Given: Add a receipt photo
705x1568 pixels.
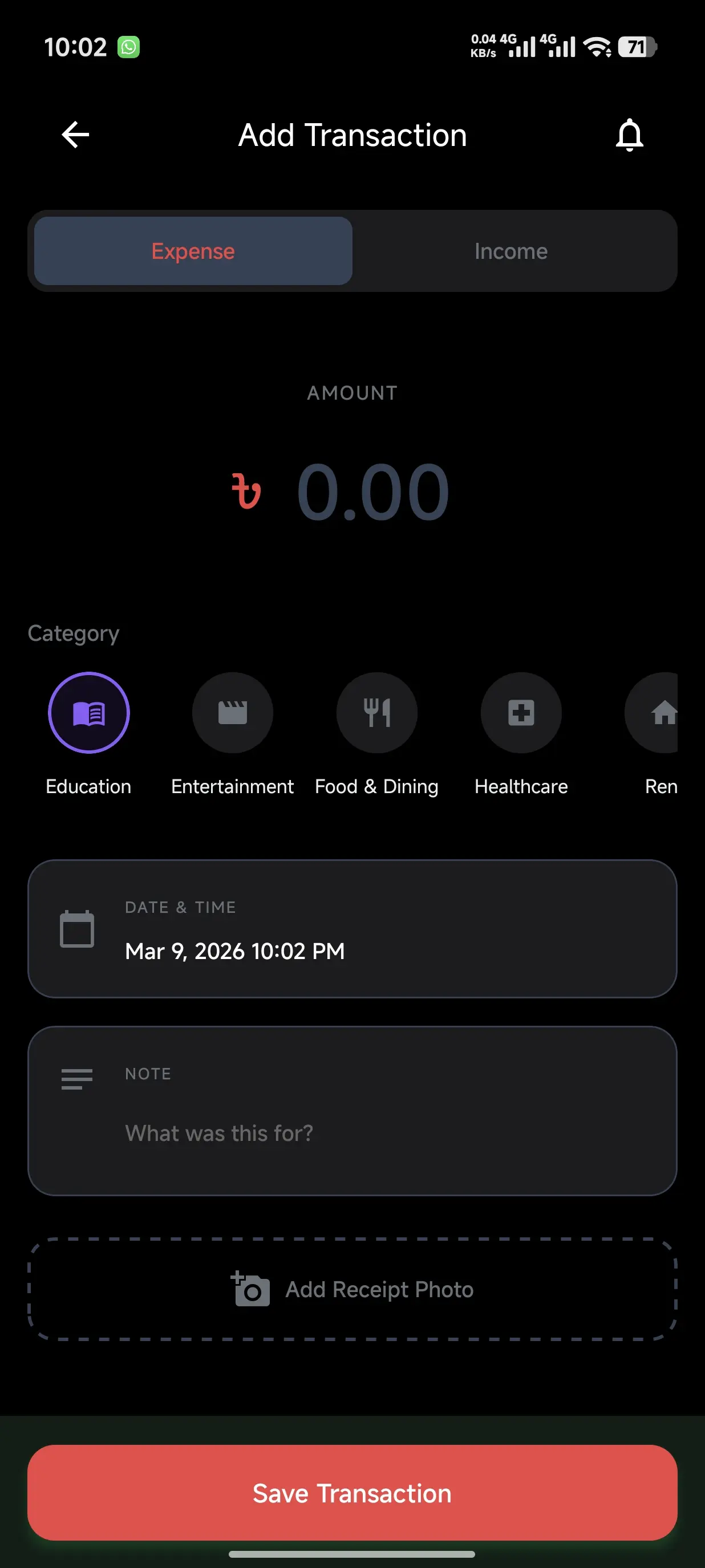Looking at the screenshot, I should pyautogui.click(x=352, y=1289).
